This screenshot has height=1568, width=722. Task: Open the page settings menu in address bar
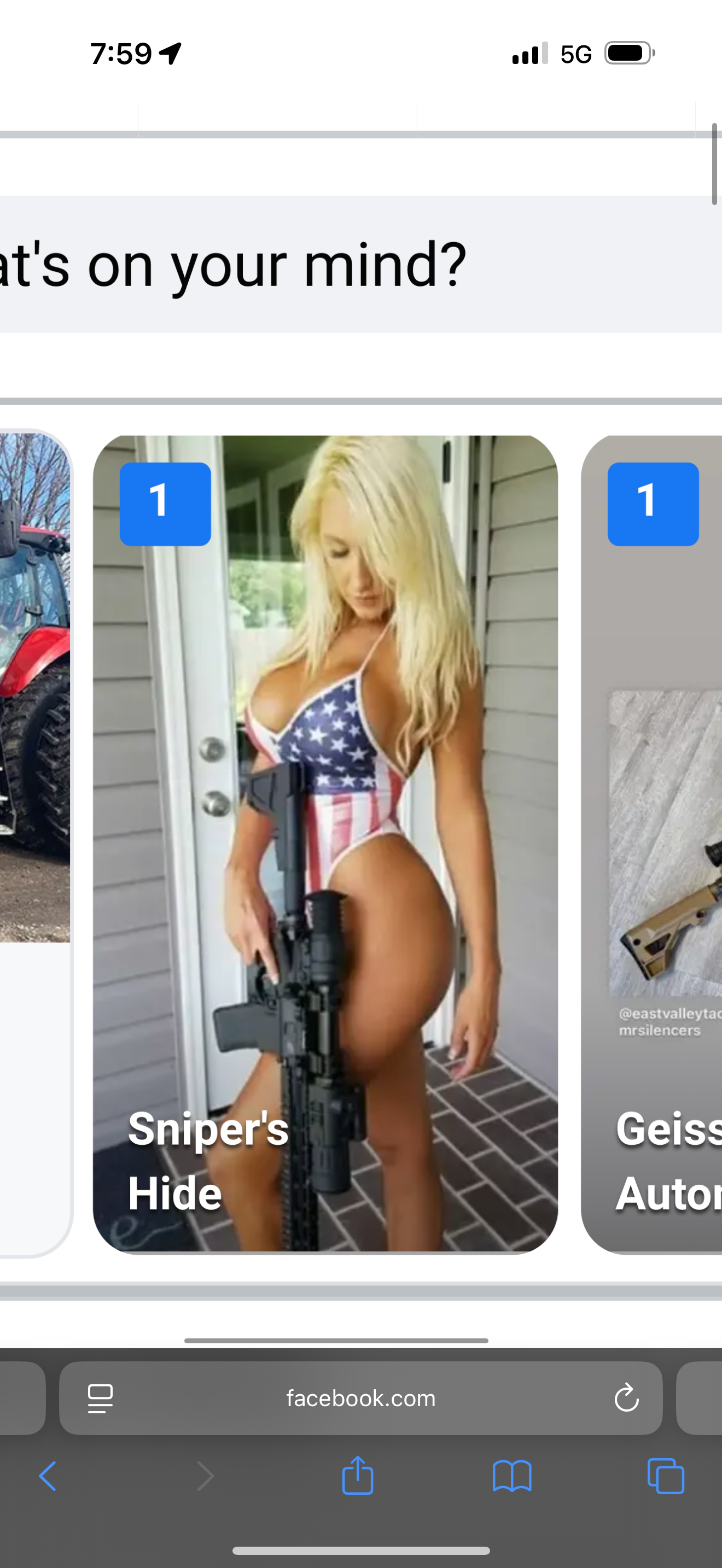tap(101, 1398)
